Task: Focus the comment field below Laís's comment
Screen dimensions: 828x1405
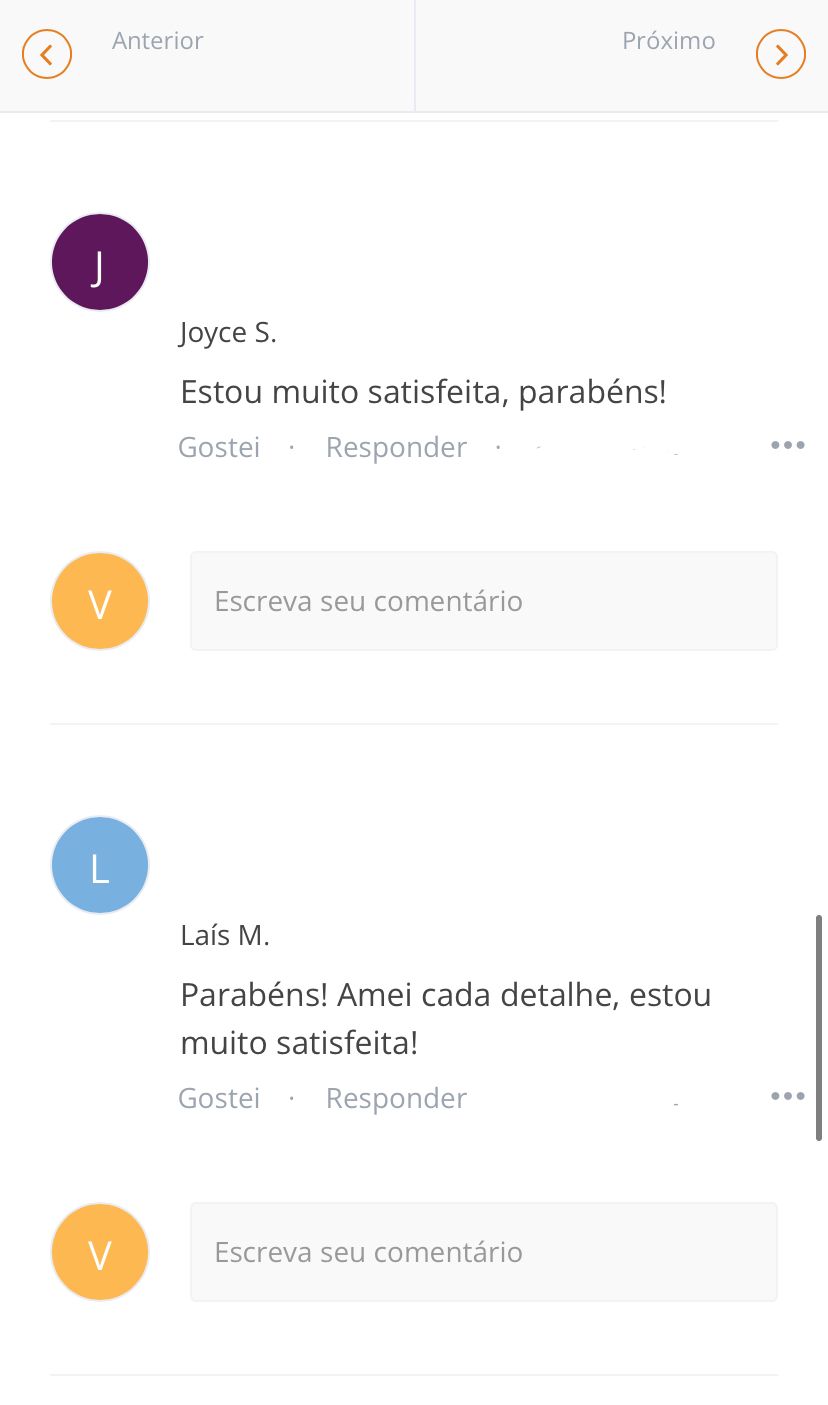Action: 484,1252
